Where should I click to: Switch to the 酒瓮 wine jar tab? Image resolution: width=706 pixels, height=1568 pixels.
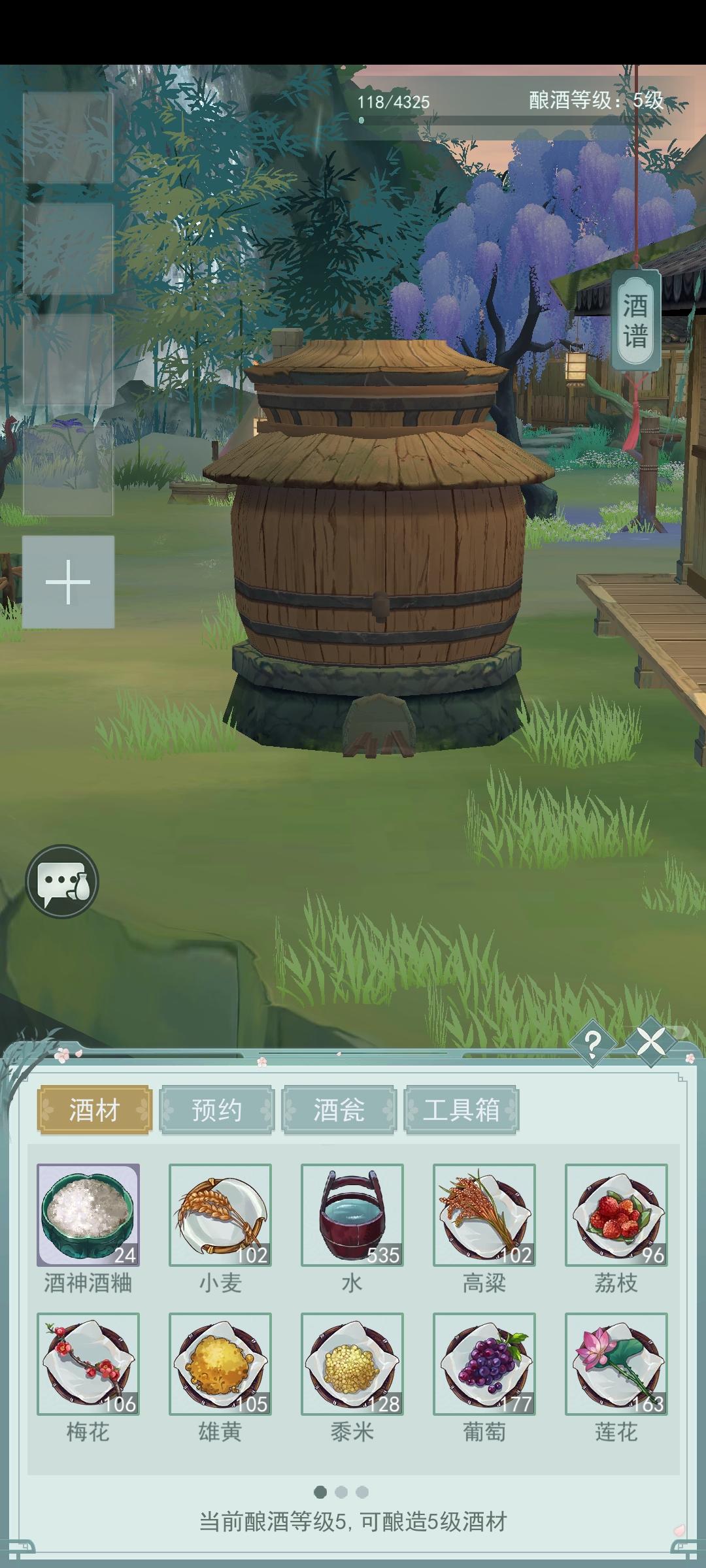point(339,1109)
